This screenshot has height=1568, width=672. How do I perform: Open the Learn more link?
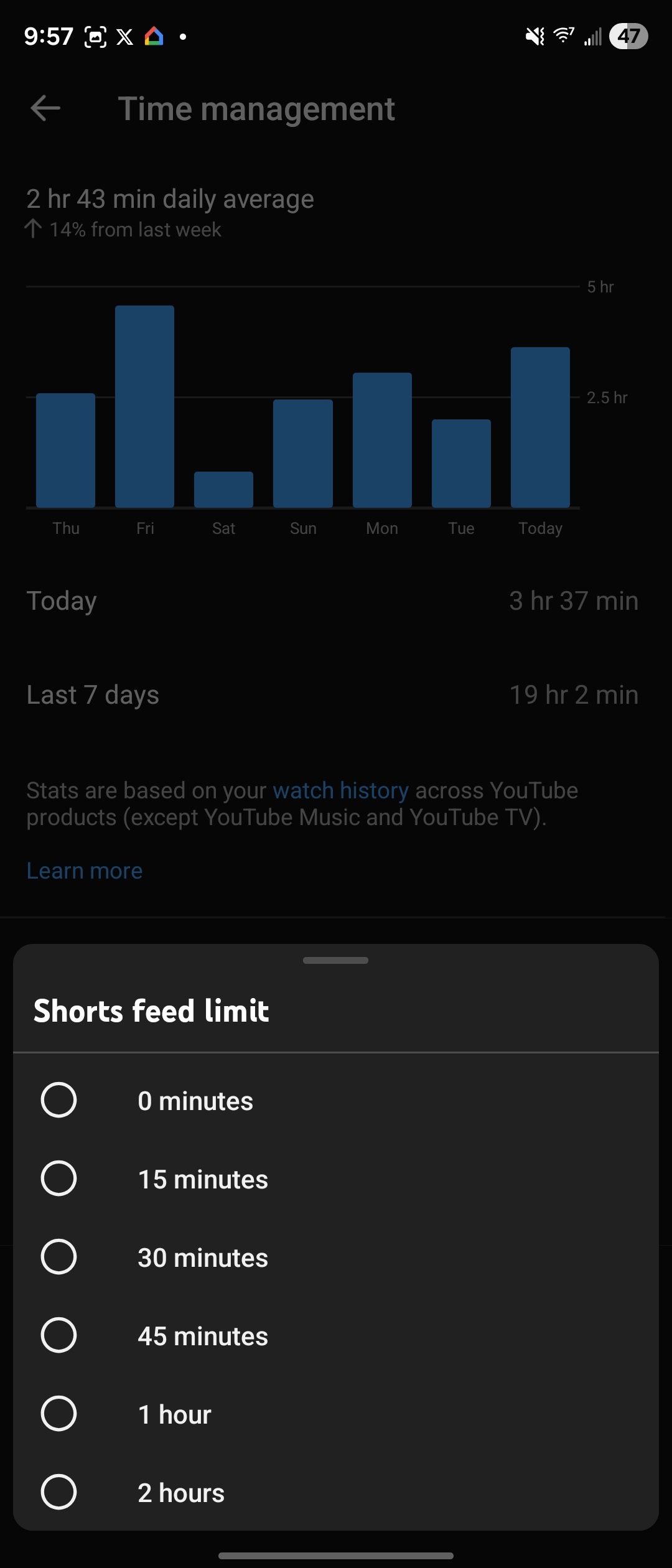85,870
